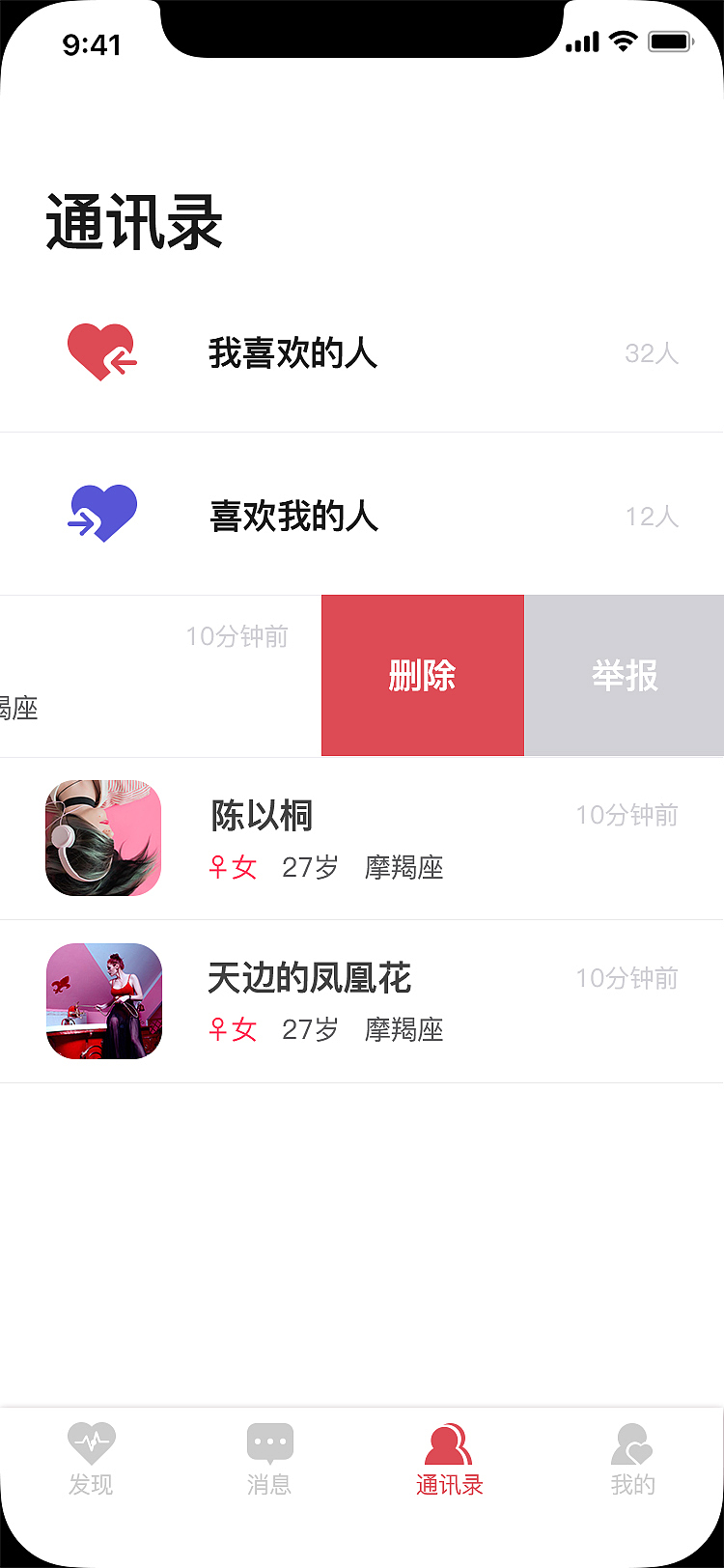Tap the female gender symbol next to 陈以桐
This screenshot has width=724, height=1568.
tap(217, 867)
